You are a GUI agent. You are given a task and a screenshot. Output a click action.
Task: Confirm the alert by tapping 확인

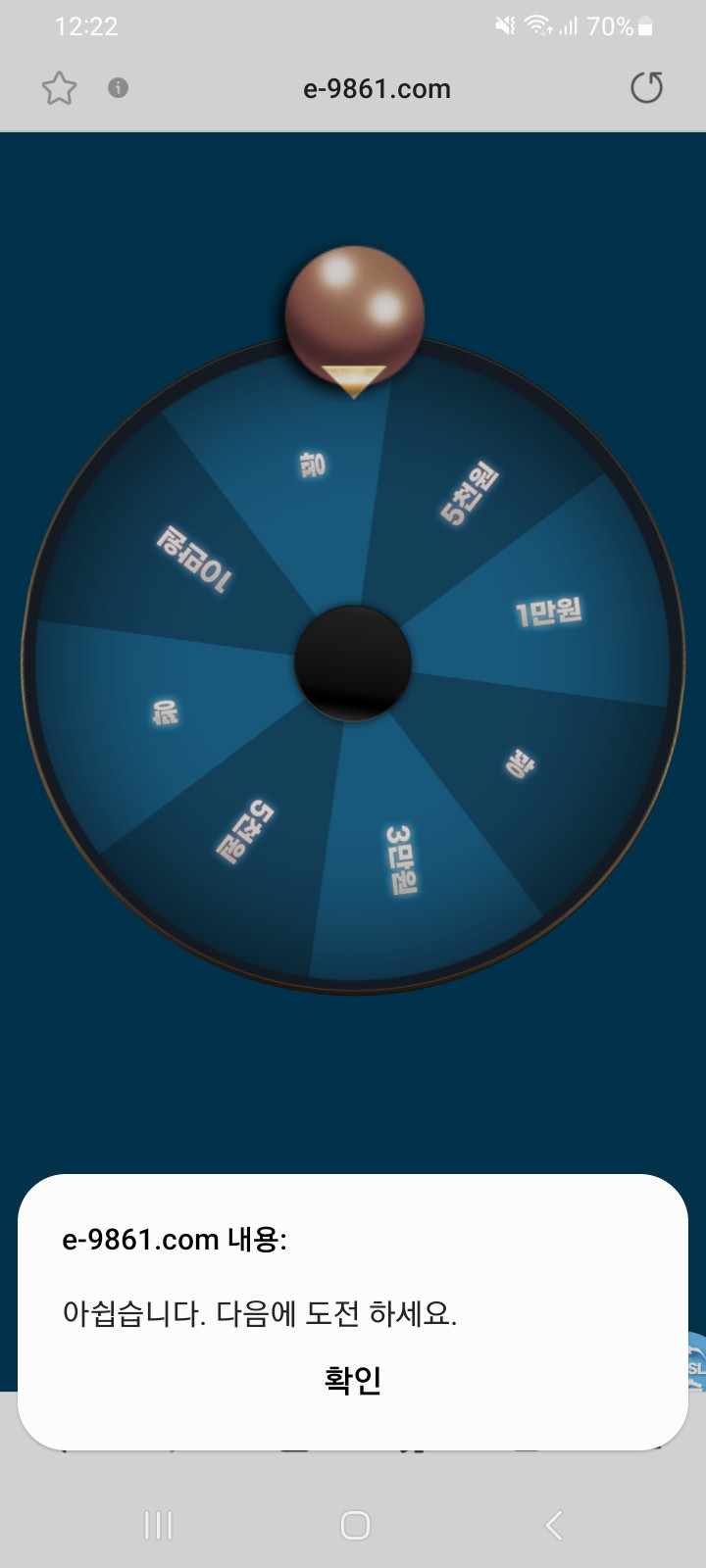(x=353, y=1380)
